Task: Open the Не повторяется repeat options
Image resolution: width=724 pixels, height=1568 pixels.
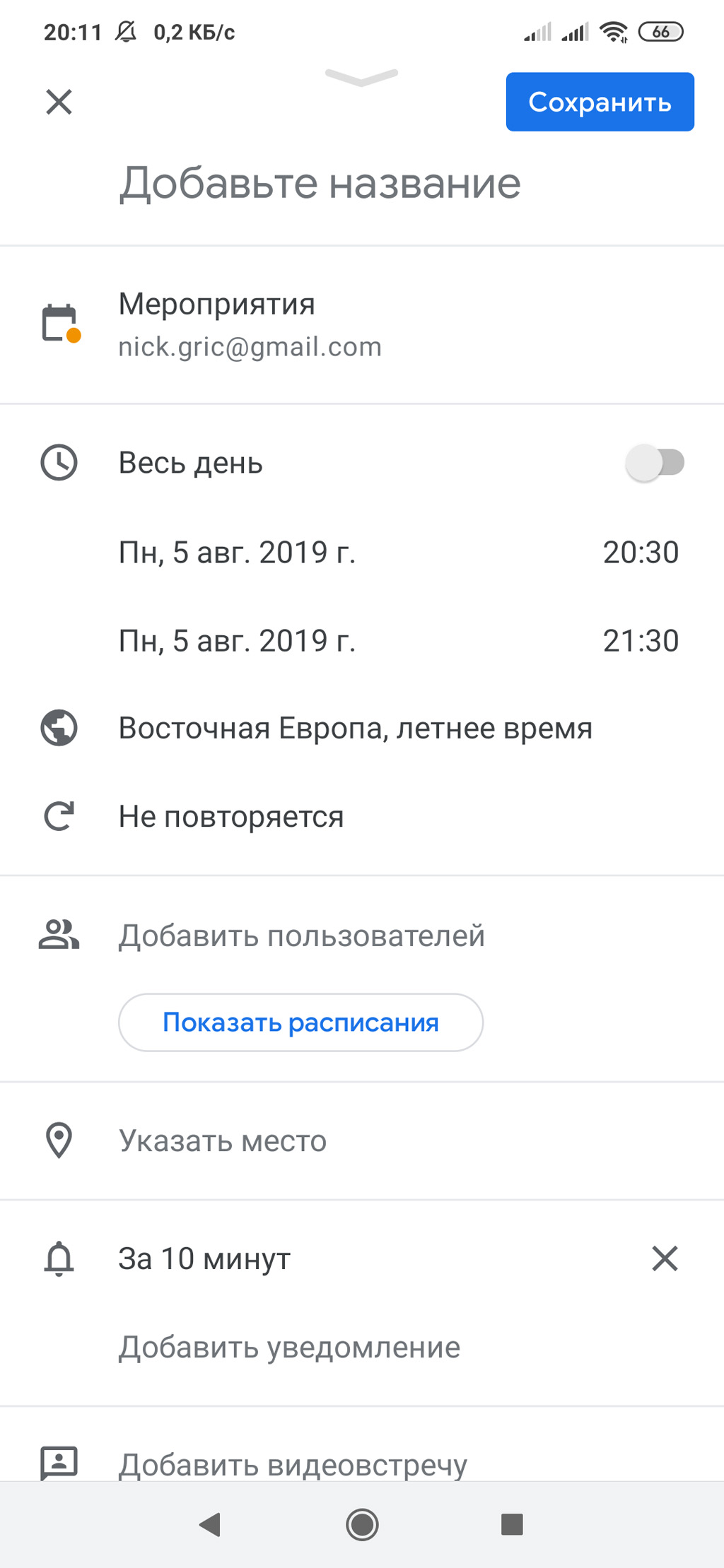Action: pos(362,817)
